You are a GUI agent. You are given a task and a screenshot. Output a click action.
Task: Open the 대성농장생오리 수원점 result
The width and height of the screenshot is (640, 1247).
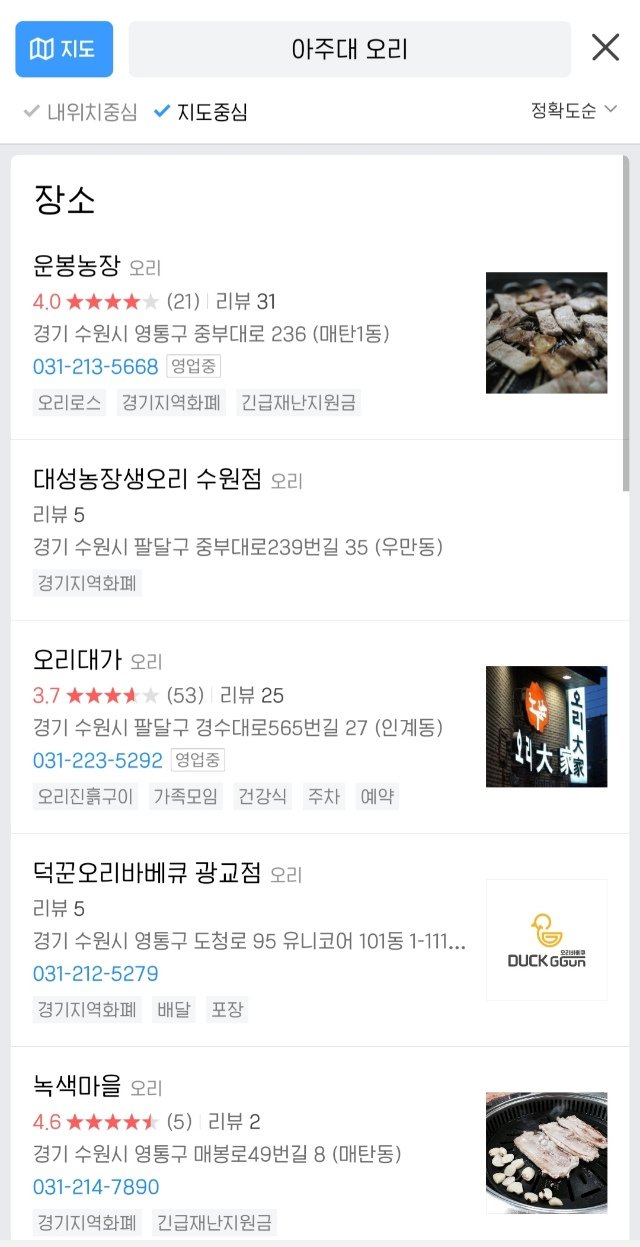tap(147, 480)
